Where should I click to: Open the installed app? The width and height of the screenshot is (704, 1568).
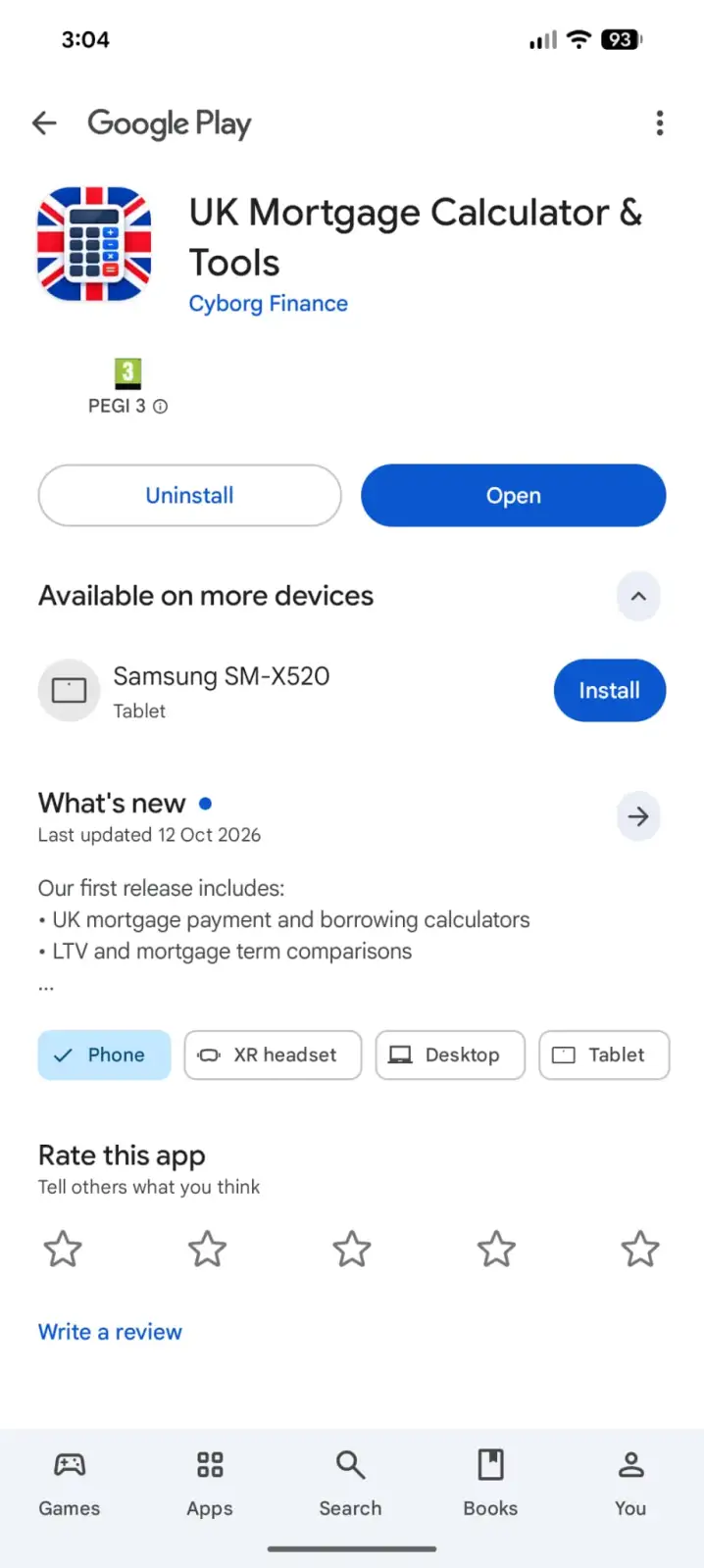click(513, 496)
